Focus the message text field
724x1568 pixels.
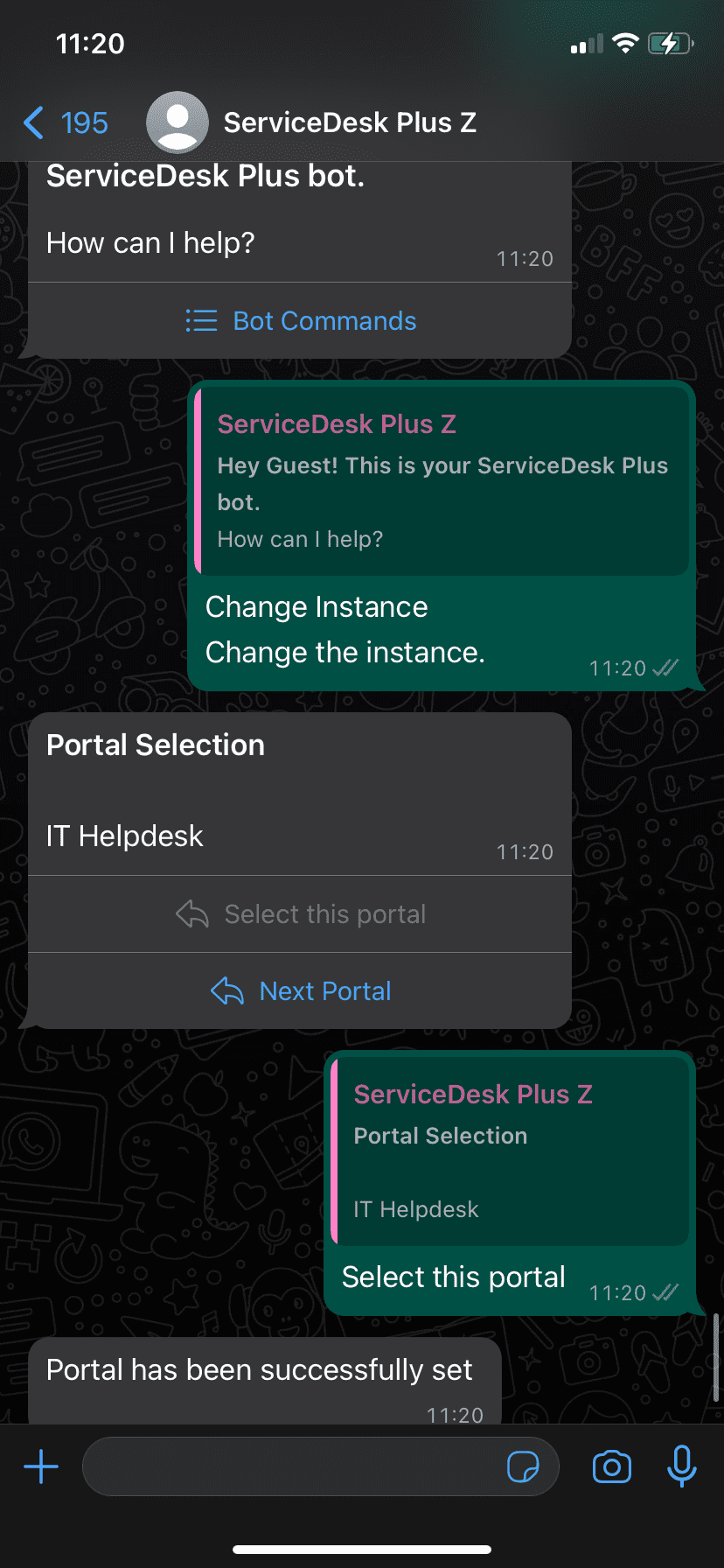[x=289, y=1466]
